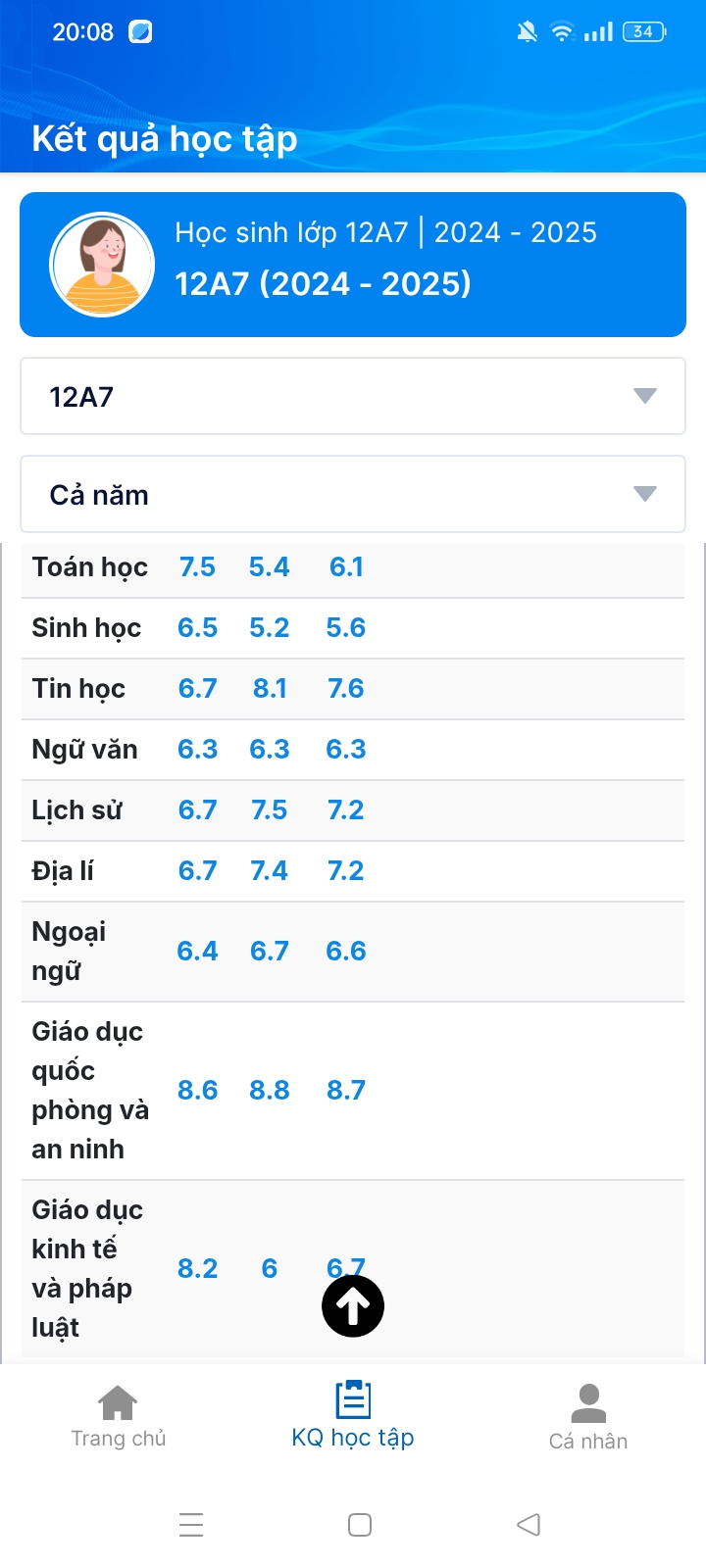Screen dimensions: 706x1568
Task: Switch to the Trang chủ tab
Action: coord(118,1416)
